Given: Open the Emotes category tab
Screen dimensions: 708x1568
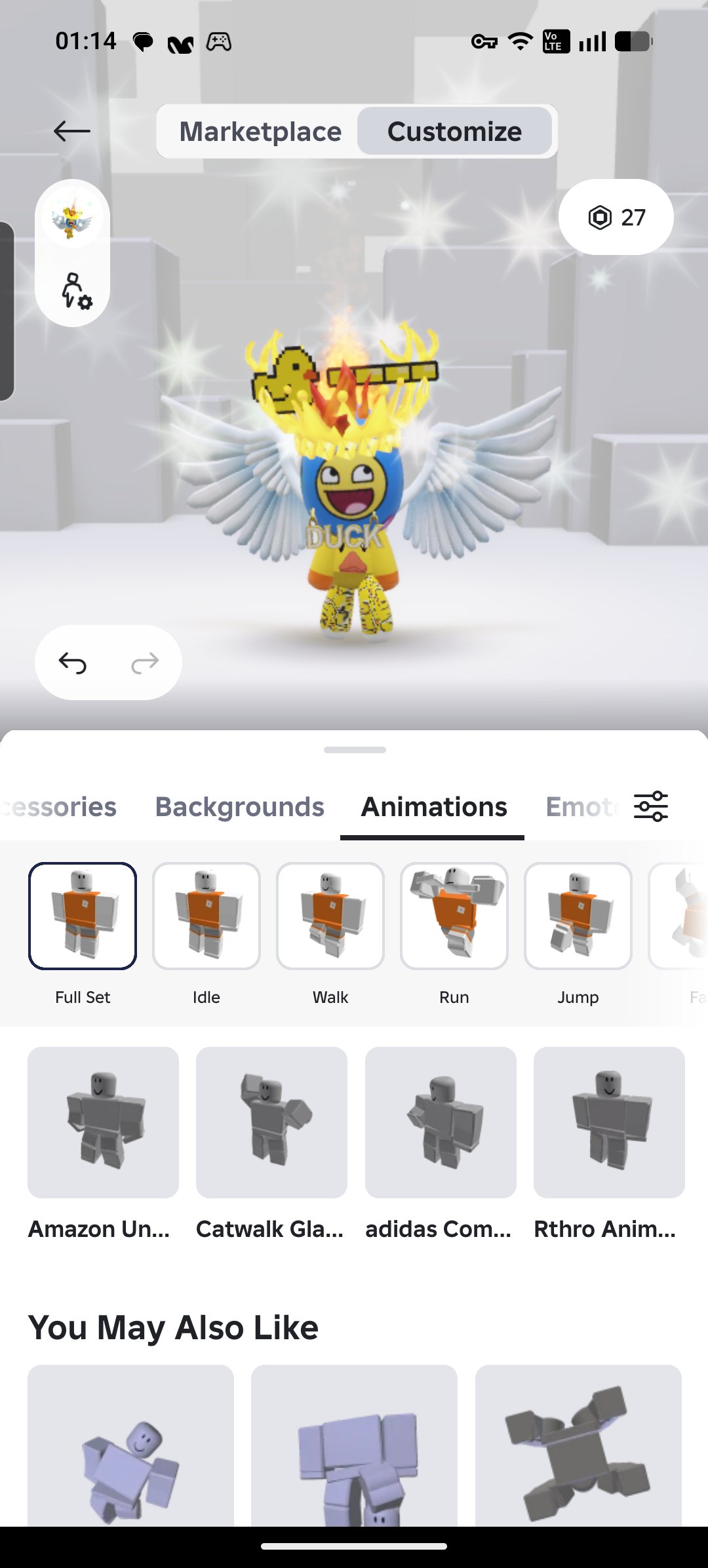Looking at the screenshot, I should tap(581, 807).
